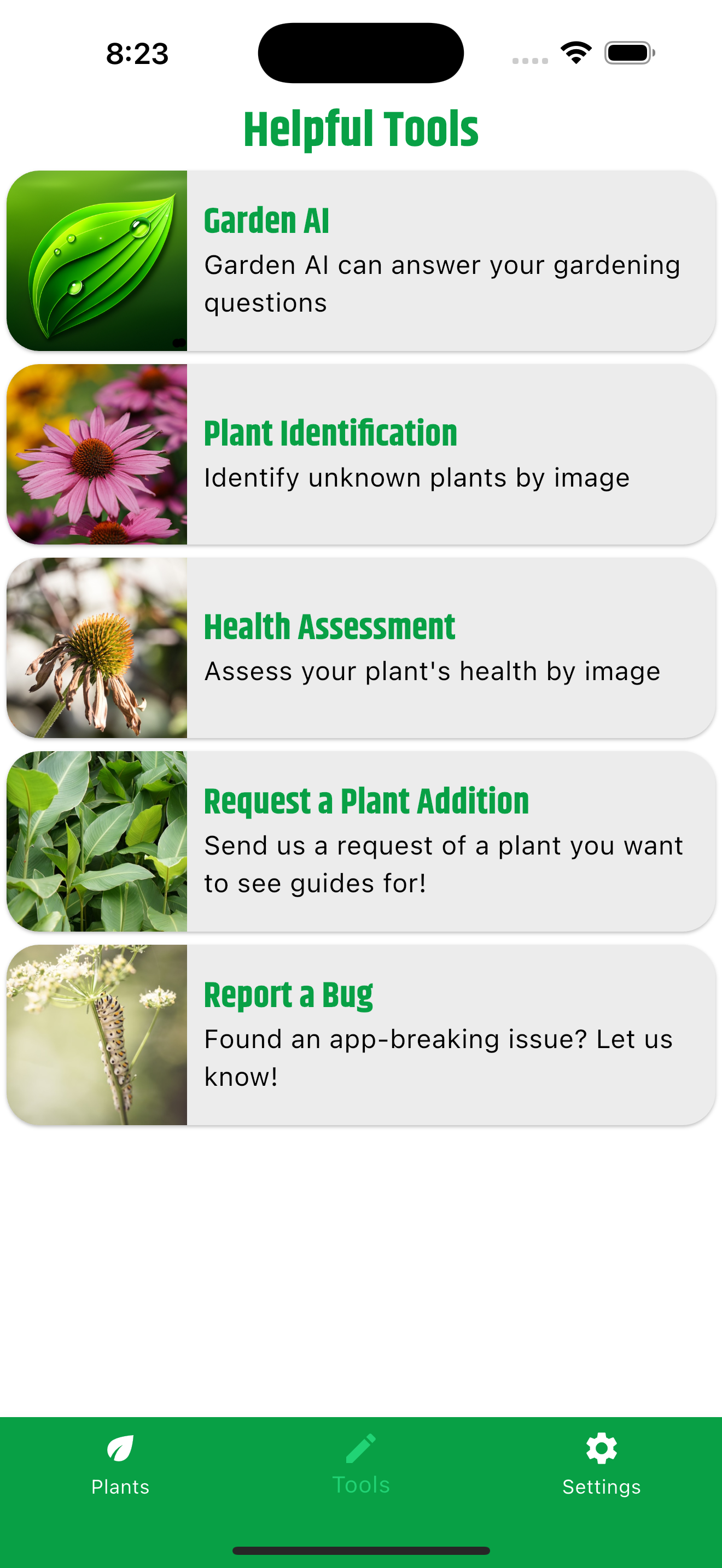Select the Health Assessment card

click(x=361, y=648)
